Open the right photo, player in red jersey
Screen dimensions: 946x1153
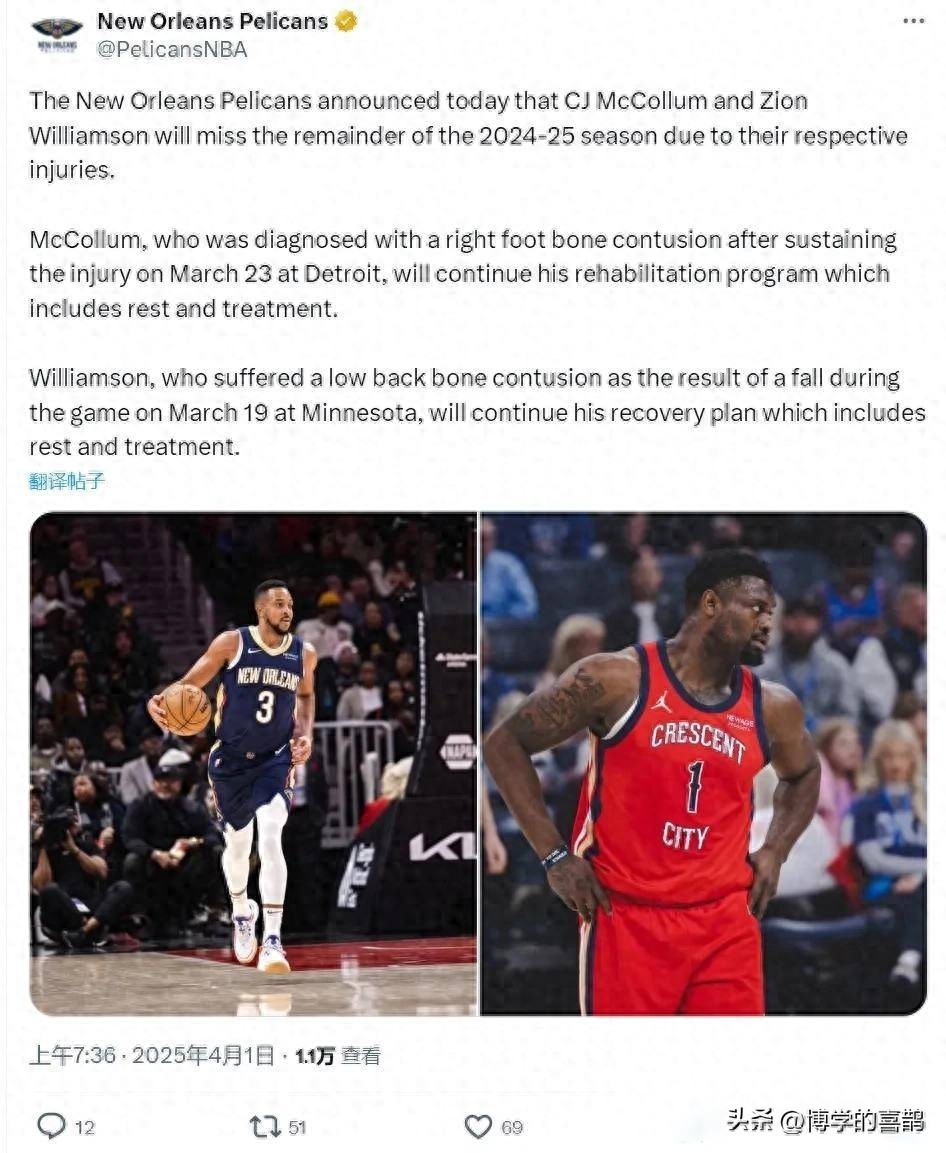[703, 763]
